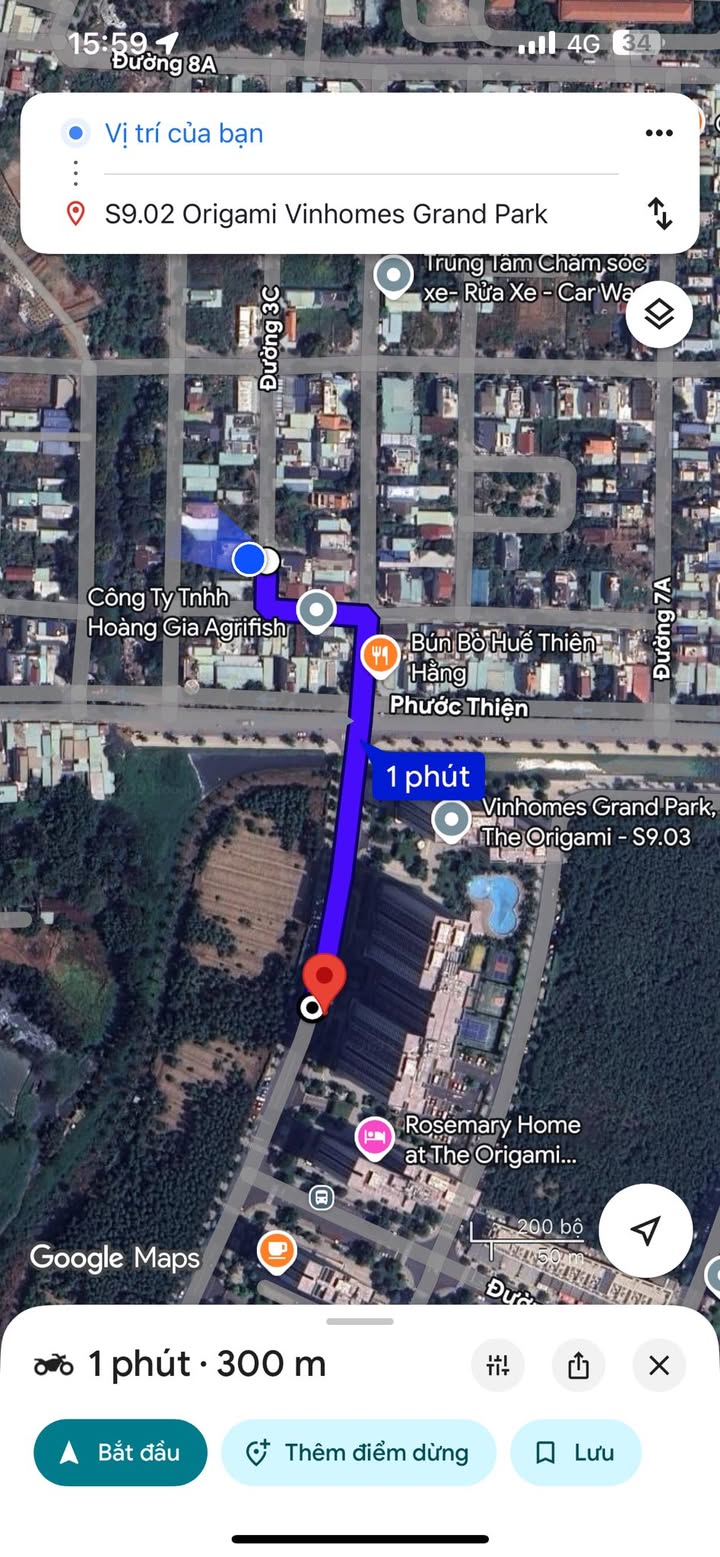Image resolution: width=720 pixels, height=1557 pixels.
Task: Open route options sliders icon
Action: pos(498,1365)
